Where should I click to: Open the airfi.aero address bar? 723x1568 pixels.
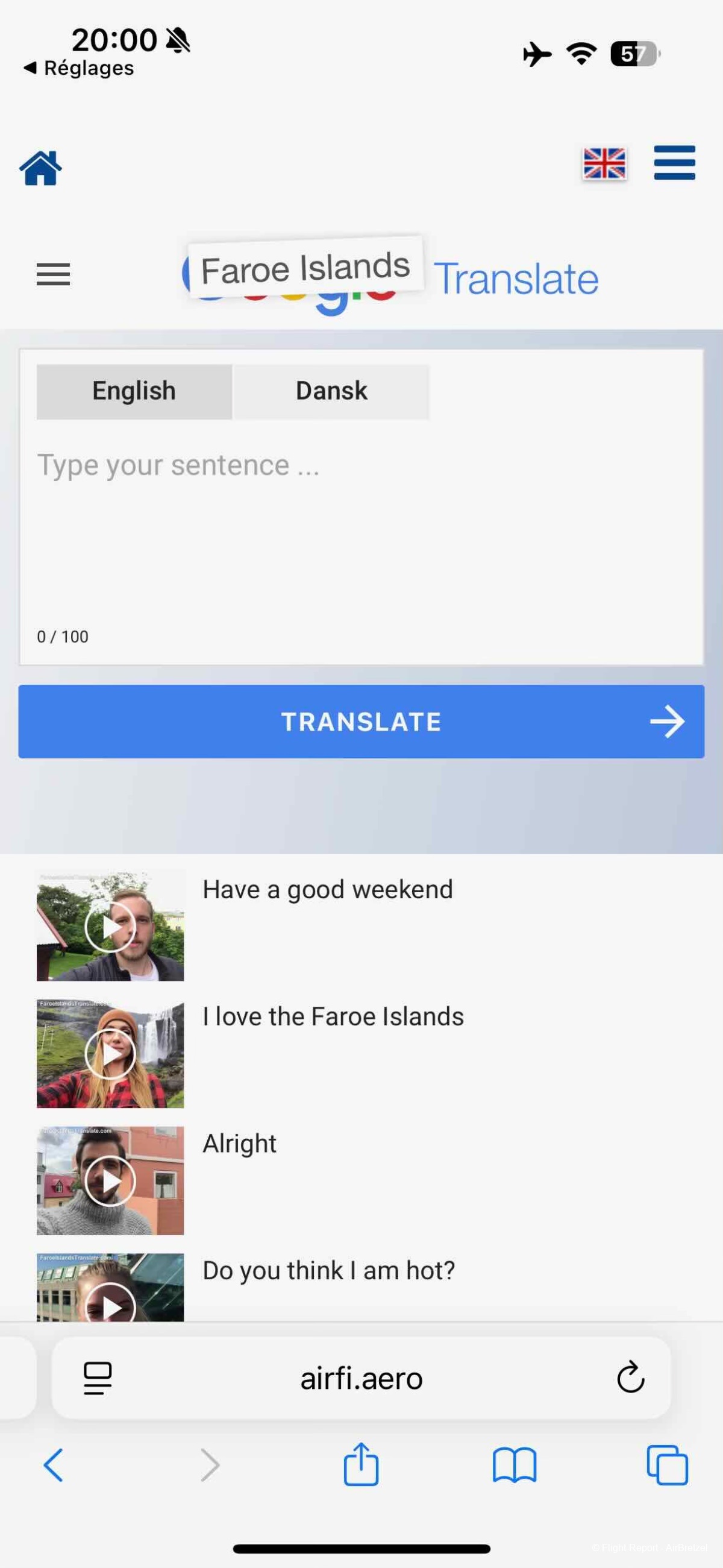tap(361, 1379)
